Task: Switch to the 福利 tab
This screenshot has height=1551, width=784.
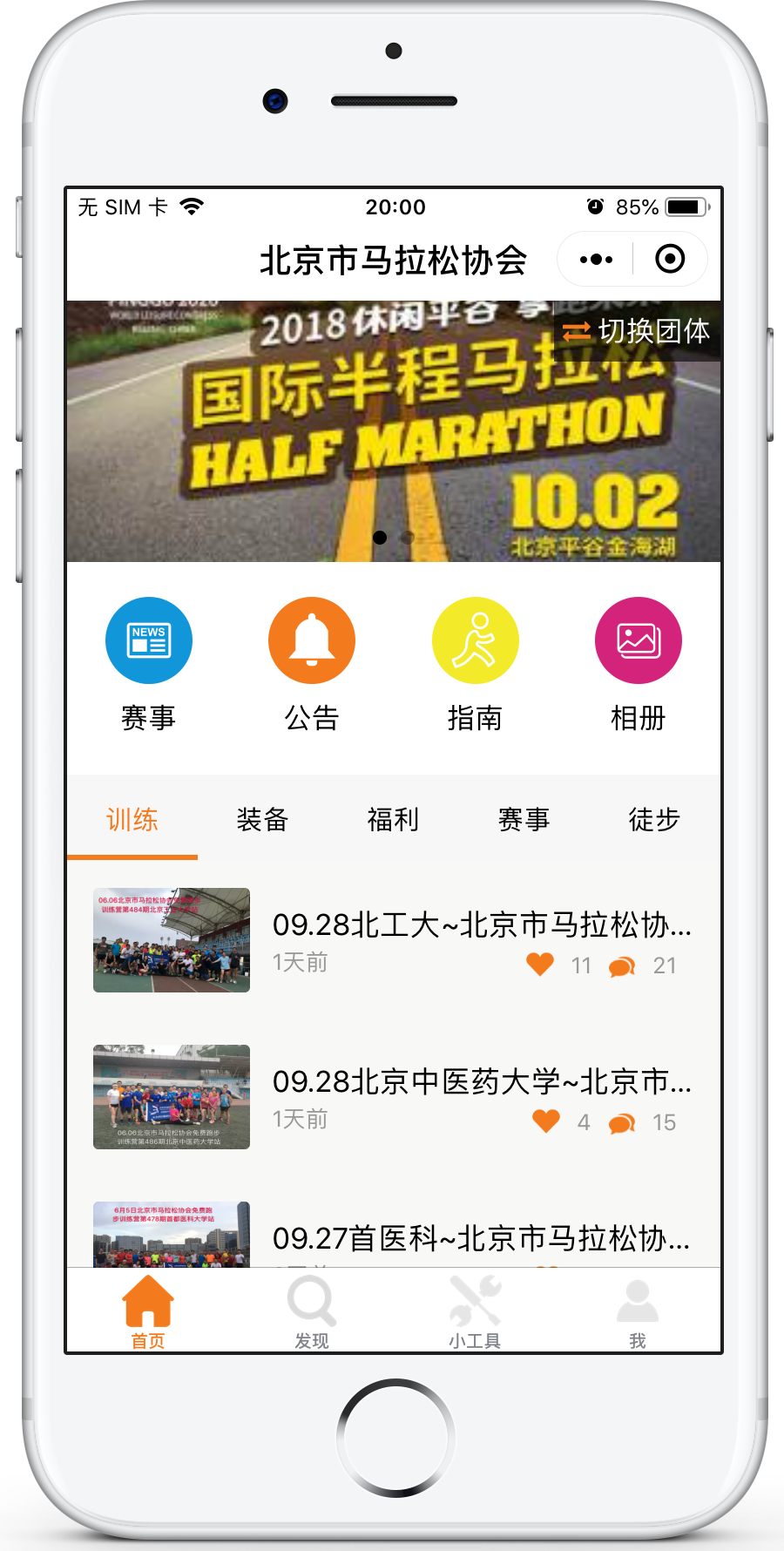Action: pyautogui.click(x=393, y=820)
